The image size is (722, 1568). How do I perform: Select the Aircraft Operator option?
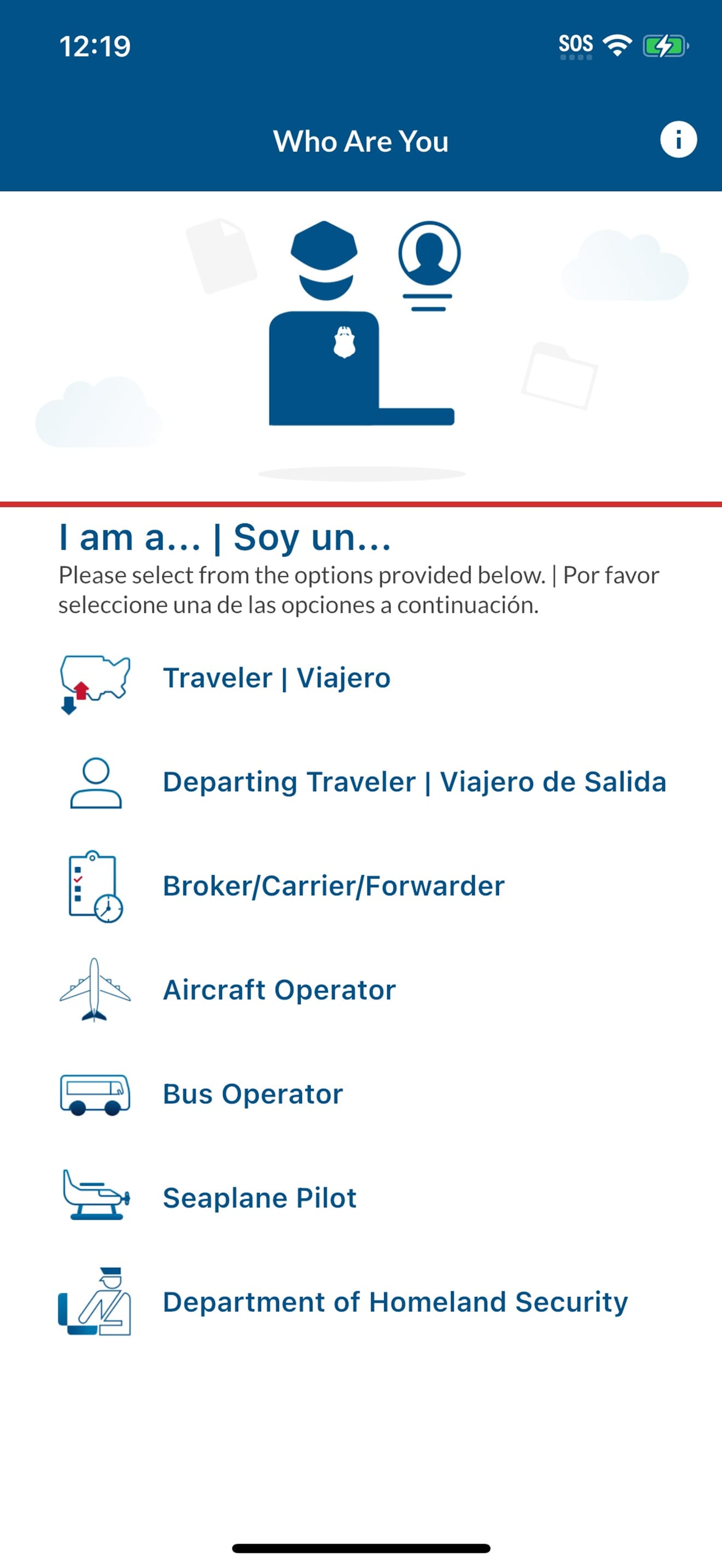click(279, 990)
